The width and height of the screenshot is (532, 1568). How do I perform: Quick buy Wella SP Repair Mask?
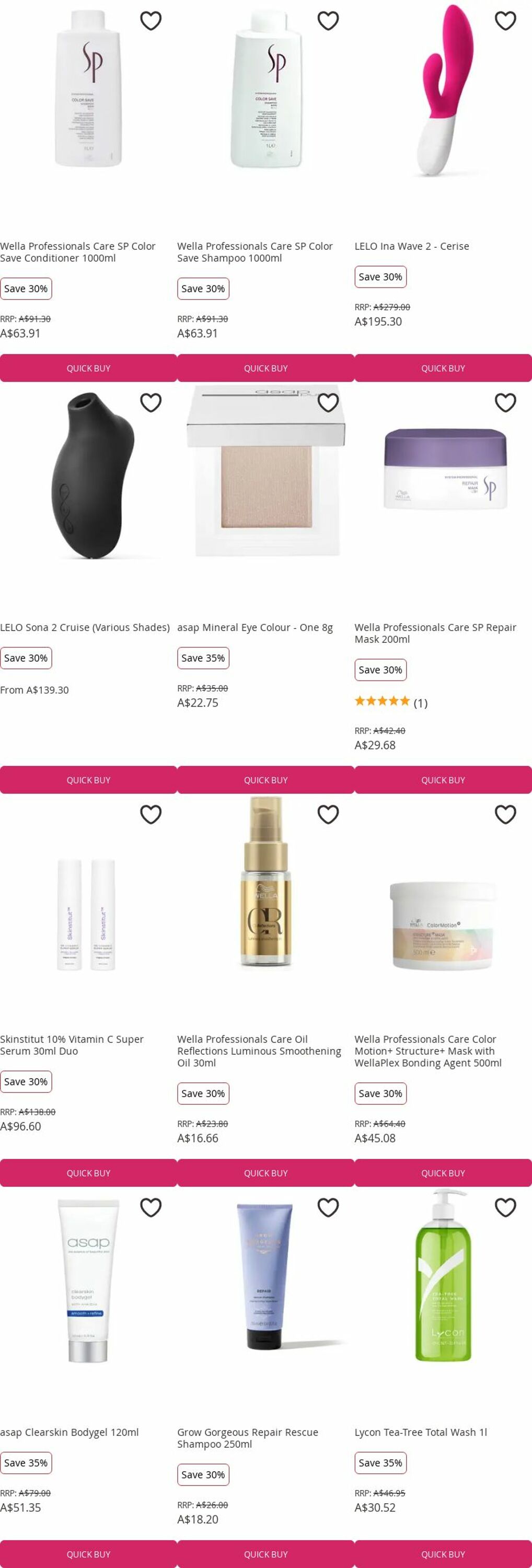coord(443,780)
